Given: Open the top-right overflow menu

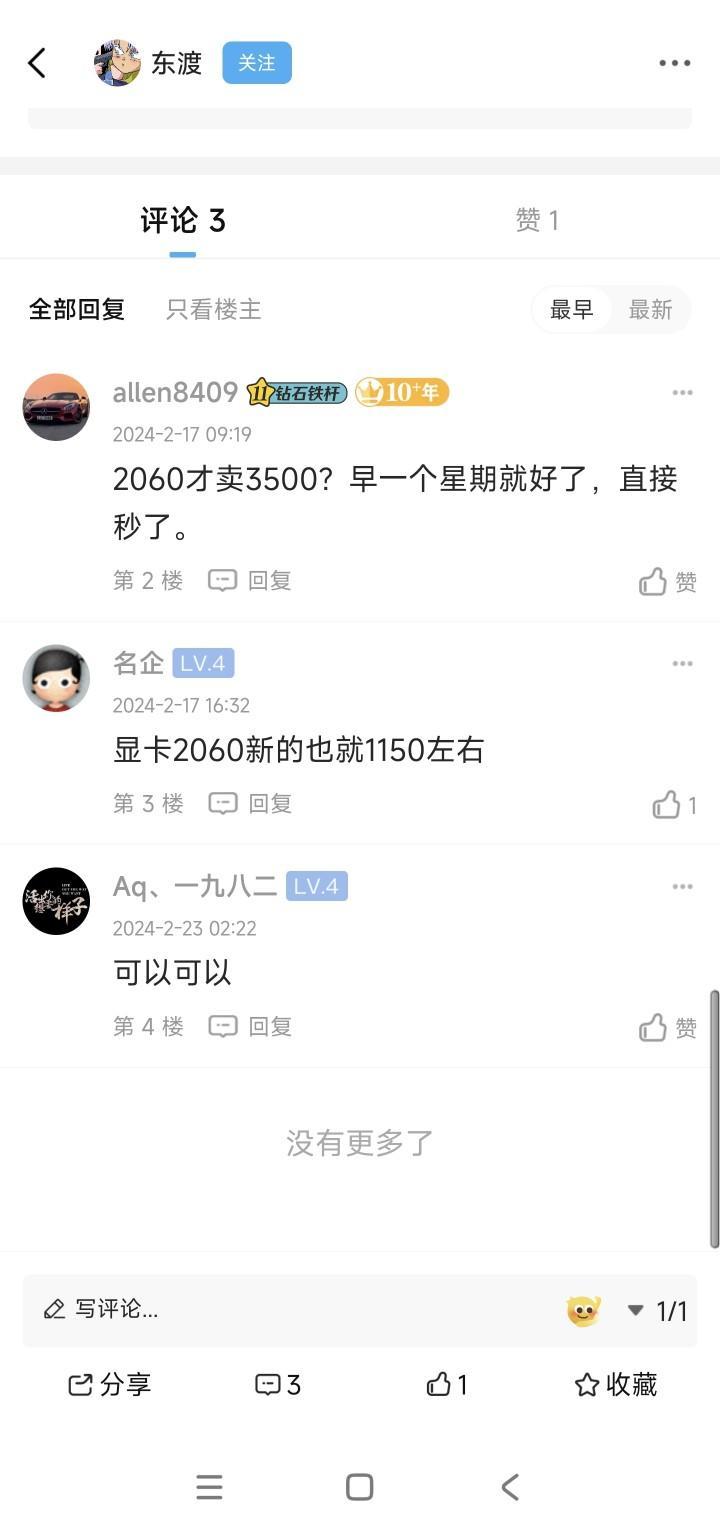Looking at the screenshot, I should coord(674,63).
